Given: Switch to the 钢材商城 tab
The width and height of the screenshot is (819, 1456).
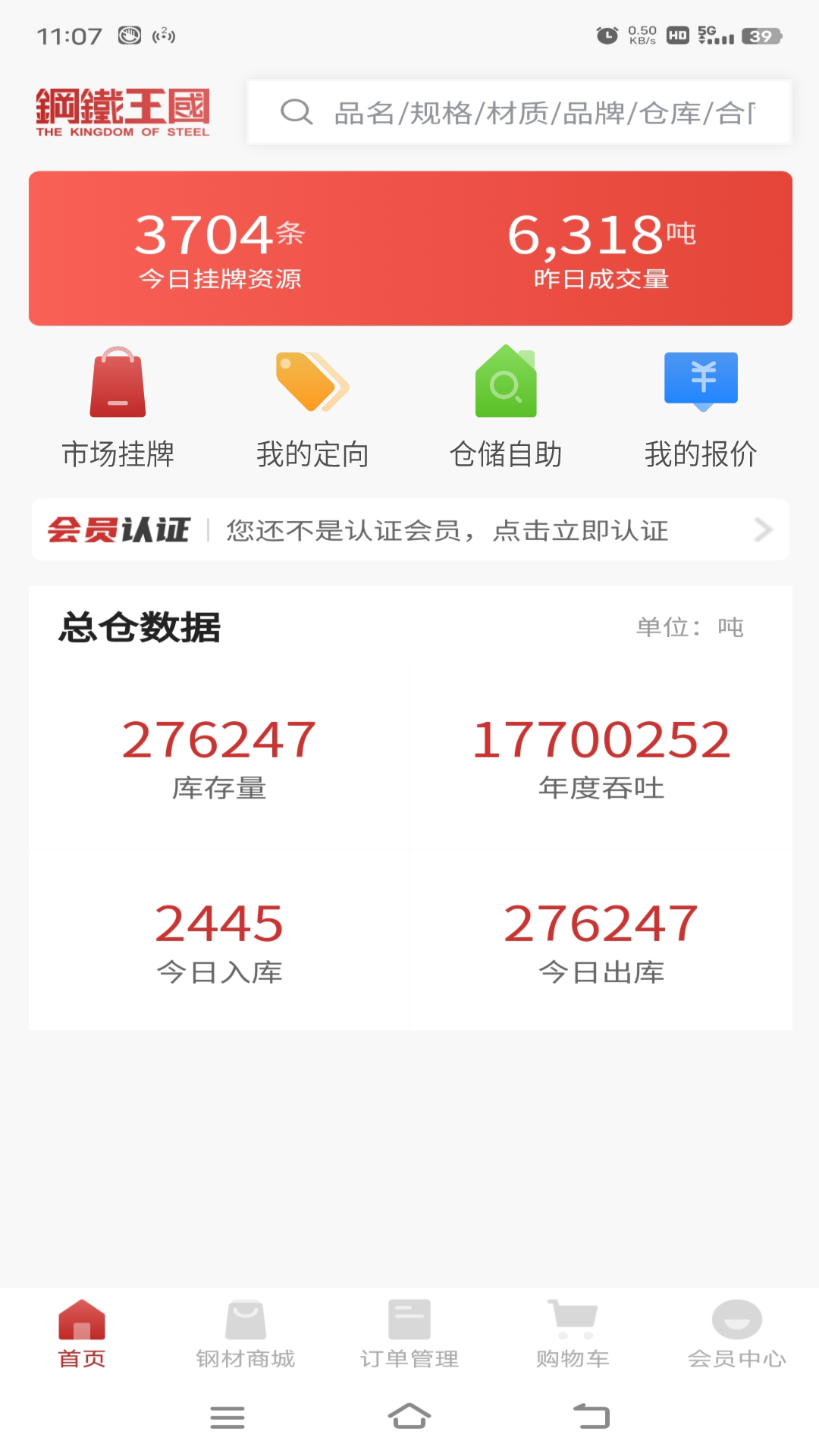Looking at the screenshot, I should click(x=246, y=1334).
